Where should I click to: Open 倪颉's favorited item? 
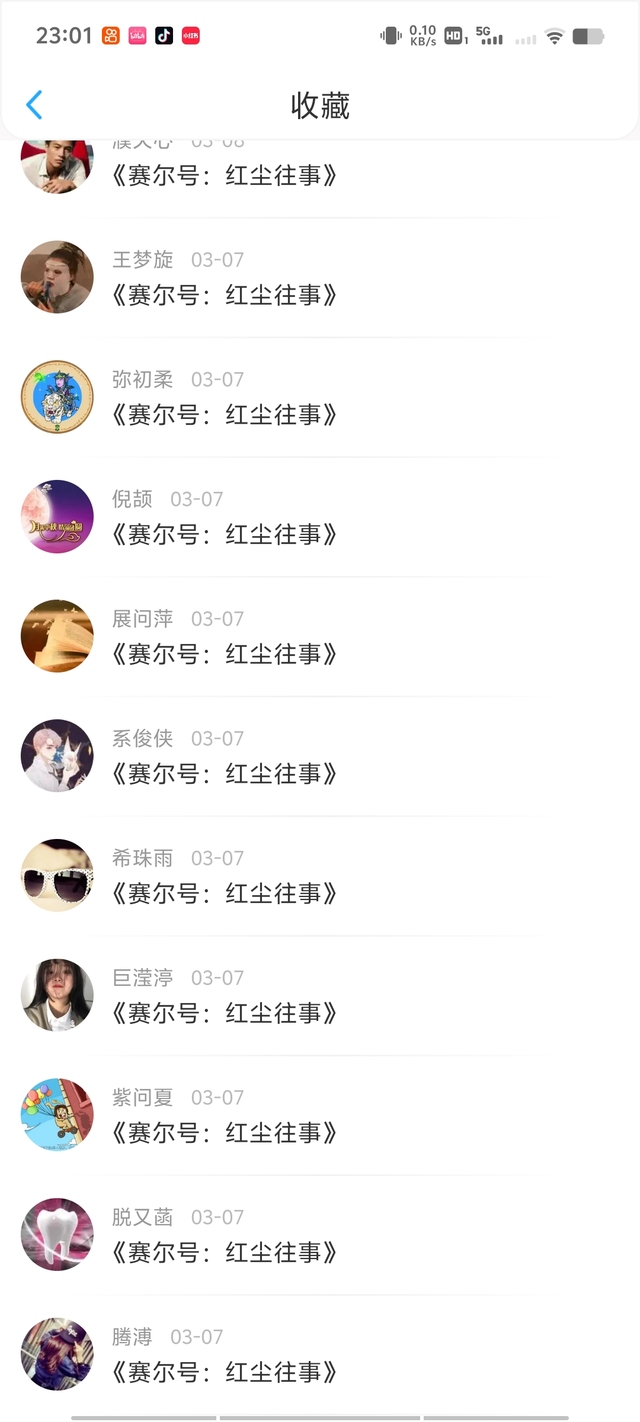[224, 534]
